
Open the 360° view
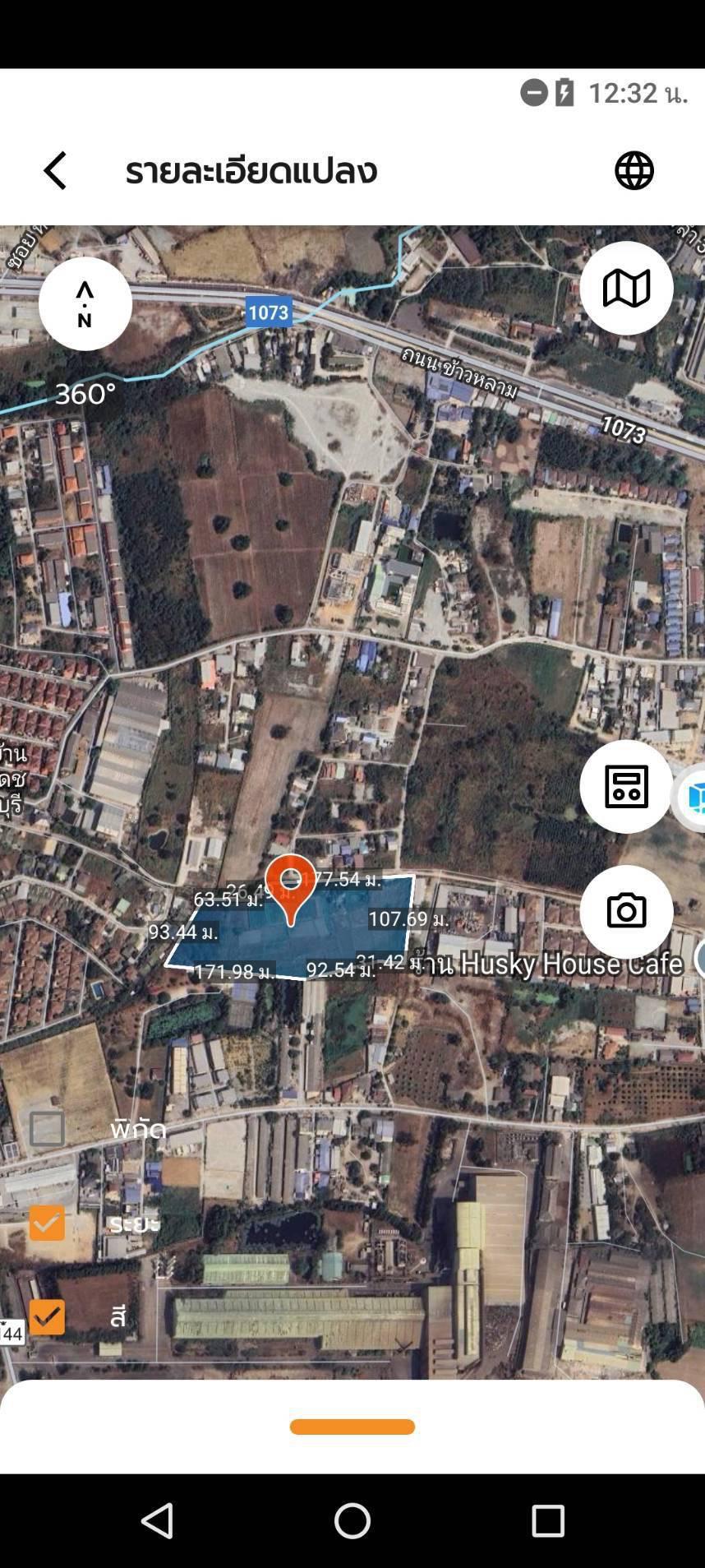tap(85, 394)
